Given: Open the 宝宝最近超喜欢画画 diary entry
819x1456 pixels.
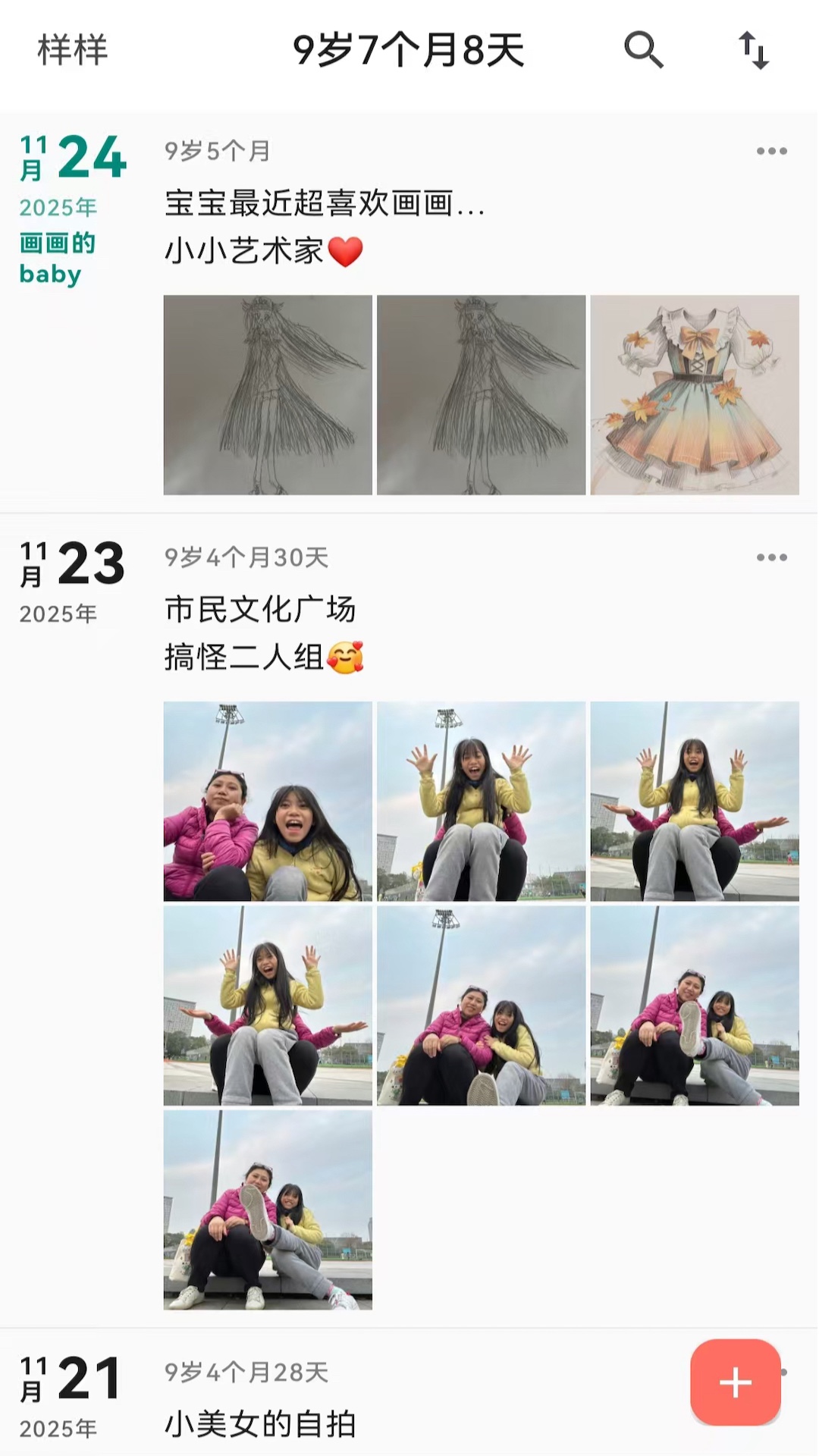Looking at the screenshot, I should tap(325, 203).
